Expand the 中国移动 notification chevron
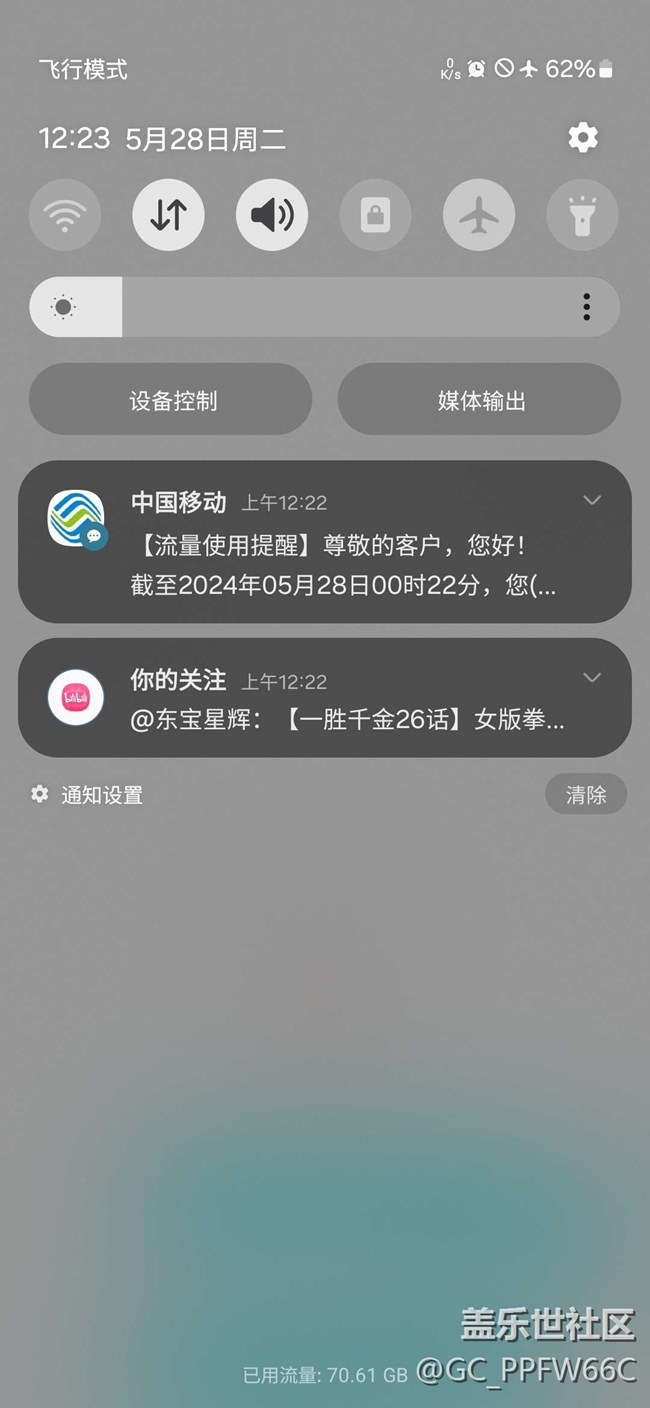This screenshot has width=650, height=1408. coord(592,500)
